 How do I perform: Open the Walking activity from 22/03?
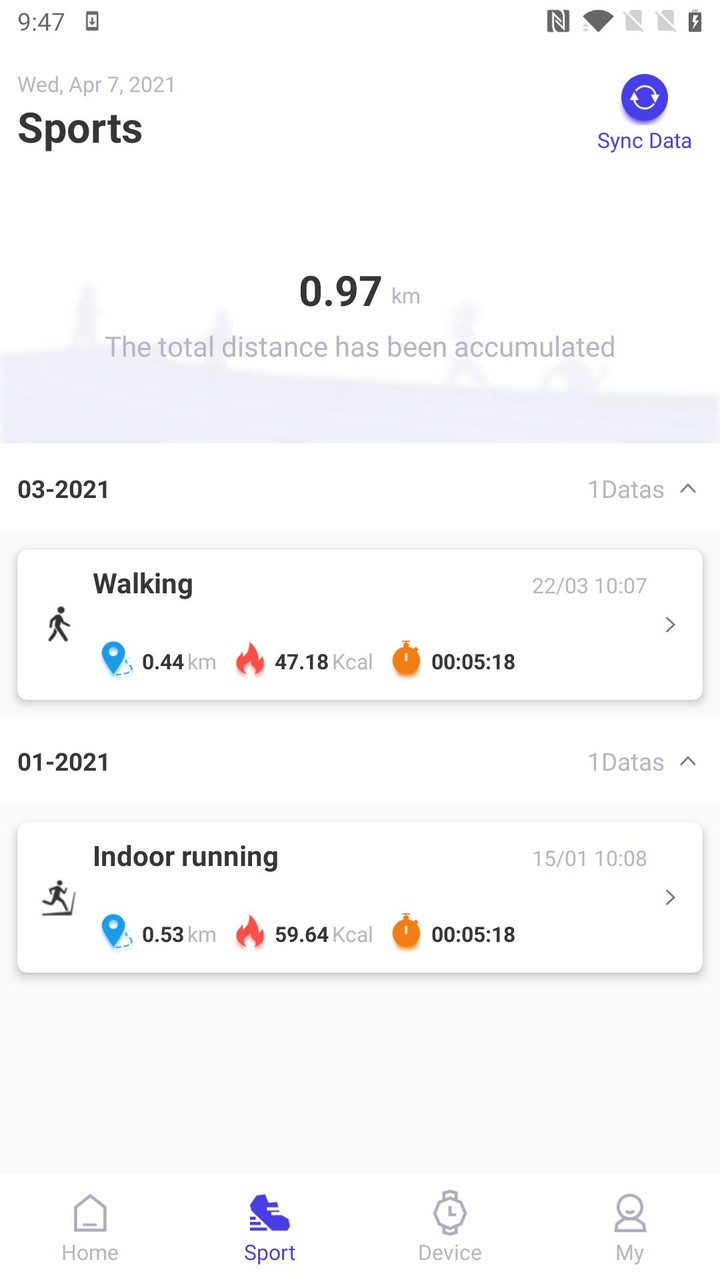click(x=360, y=625)
